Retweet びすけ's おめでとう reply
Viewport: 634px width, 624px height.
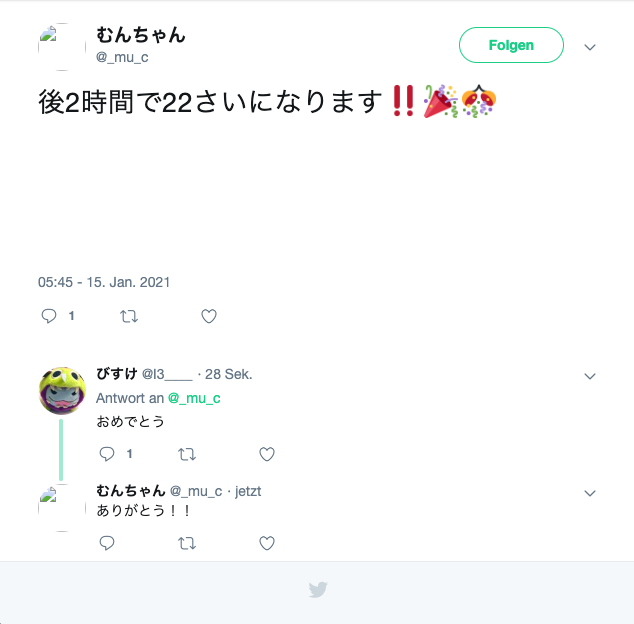point(187,454)
